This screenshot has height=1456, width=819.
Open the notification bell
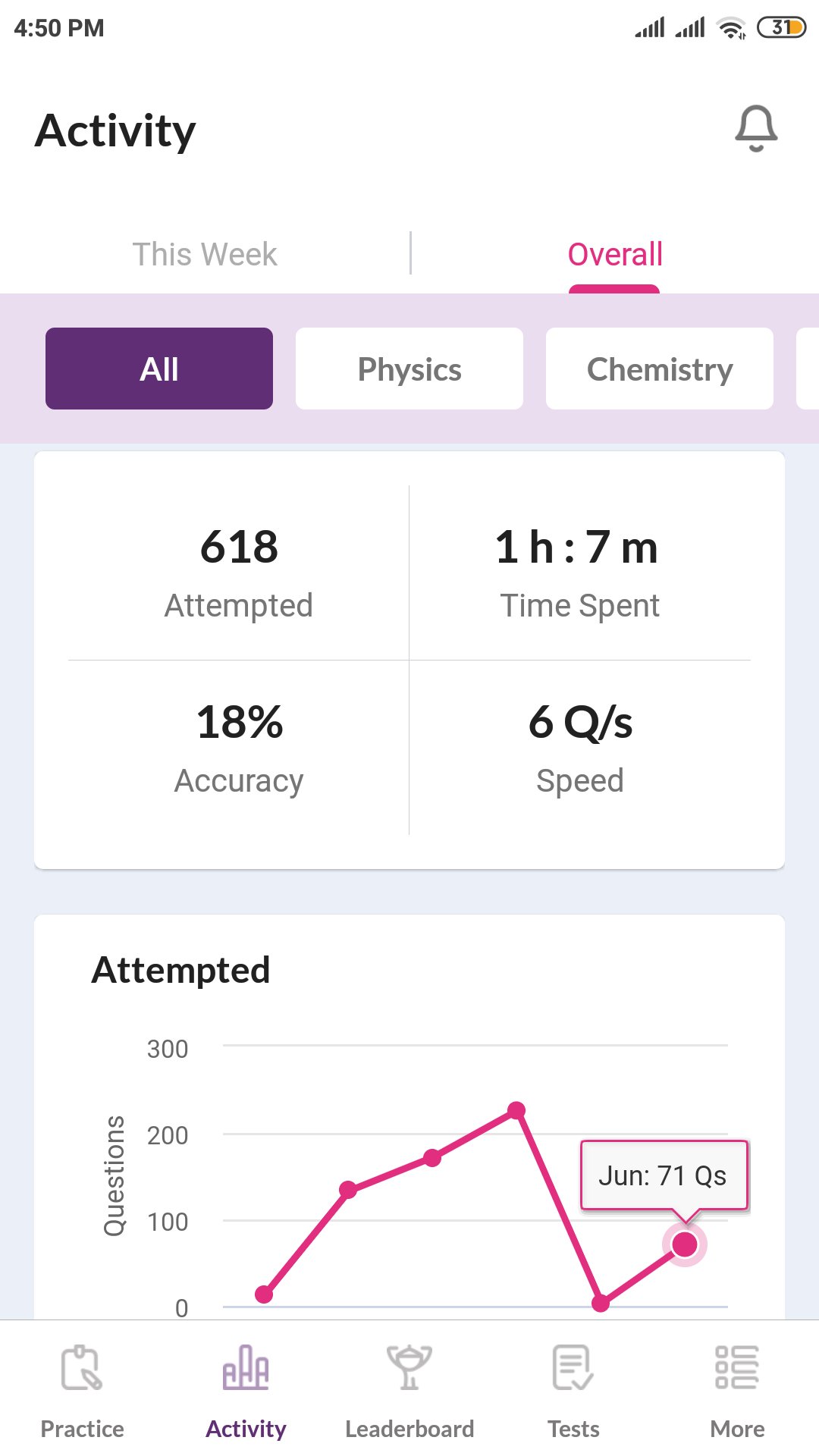coord(755,127)
